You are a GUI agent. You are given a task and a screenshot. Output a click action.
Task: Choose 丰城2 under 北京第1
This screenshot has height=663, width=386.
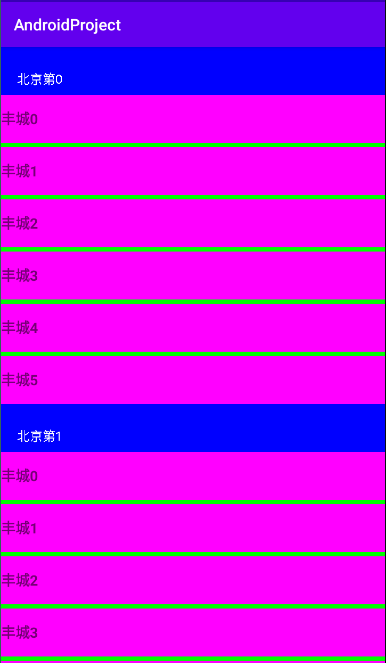[x=193, y=581]
